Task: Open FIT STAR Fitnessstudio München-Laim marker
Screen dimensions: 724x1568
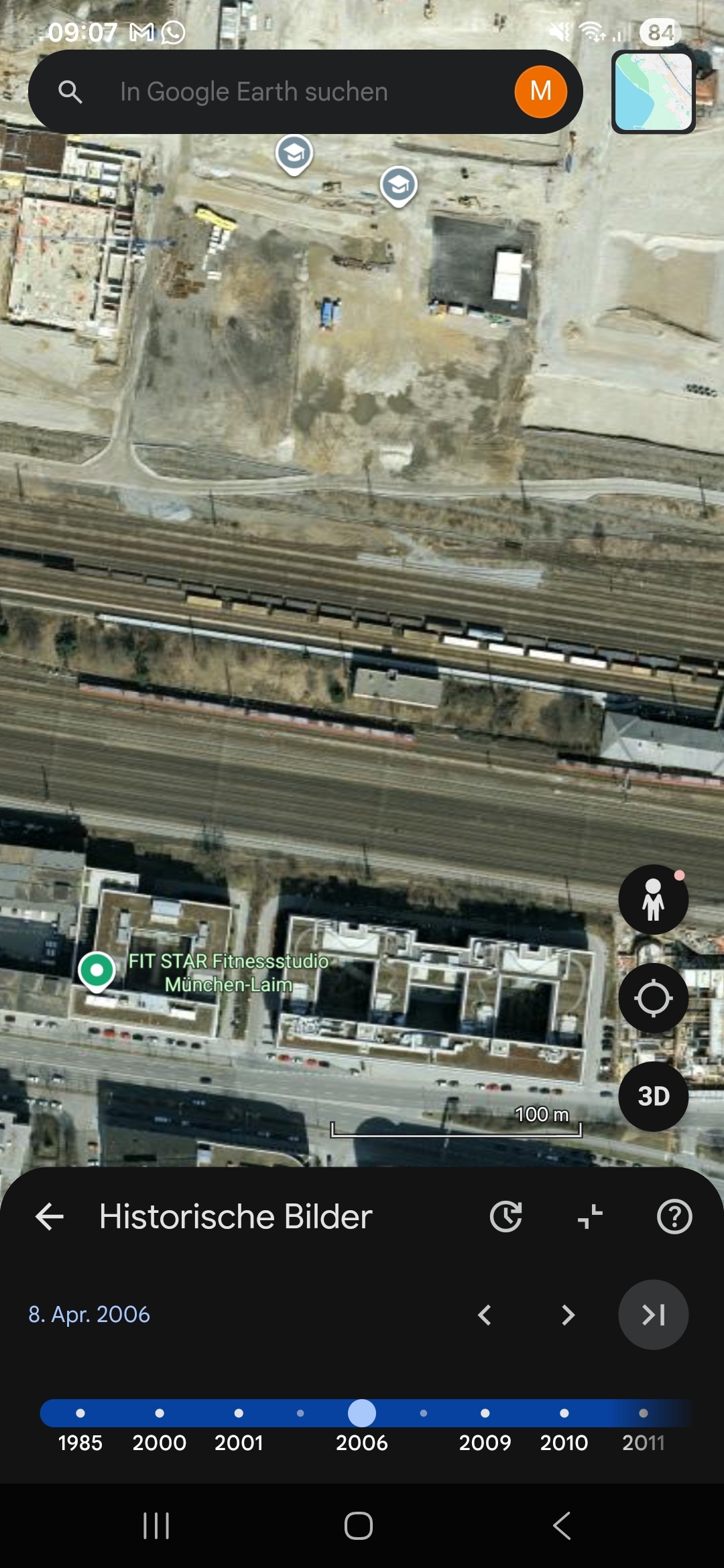Action: tap(97, 970)
